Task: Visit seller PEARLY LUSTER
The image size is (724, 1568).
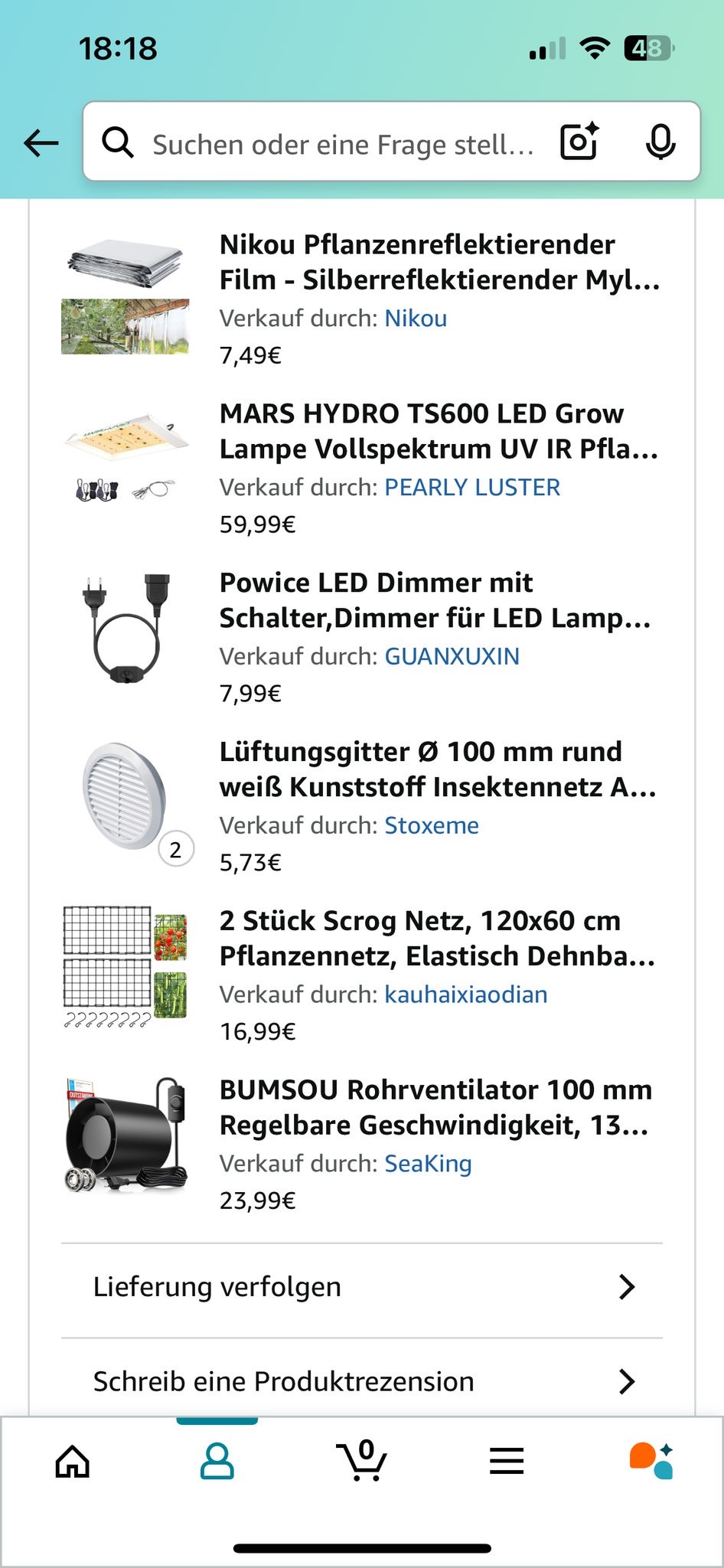Action: point(471,488)
